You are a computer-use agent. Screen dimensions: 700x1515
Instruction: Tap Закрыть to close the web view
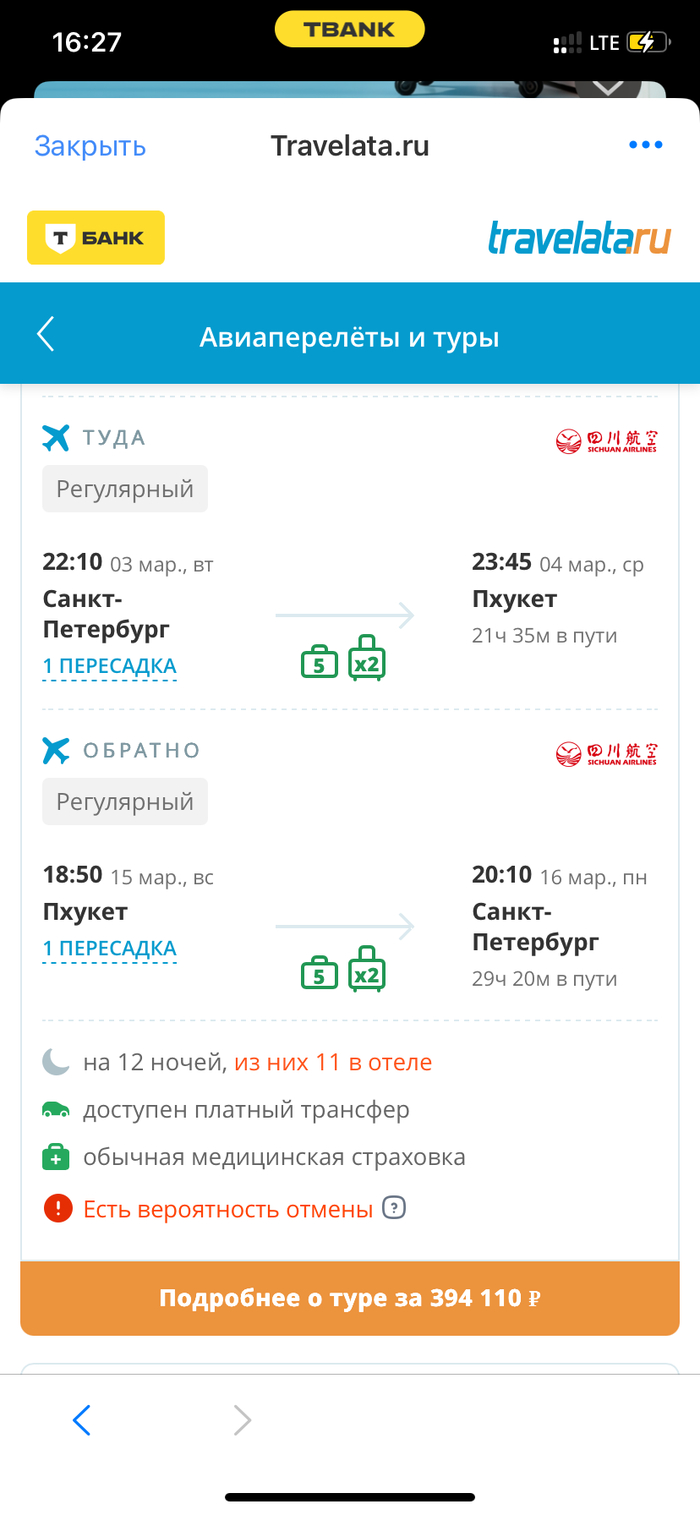coord(90,146)
